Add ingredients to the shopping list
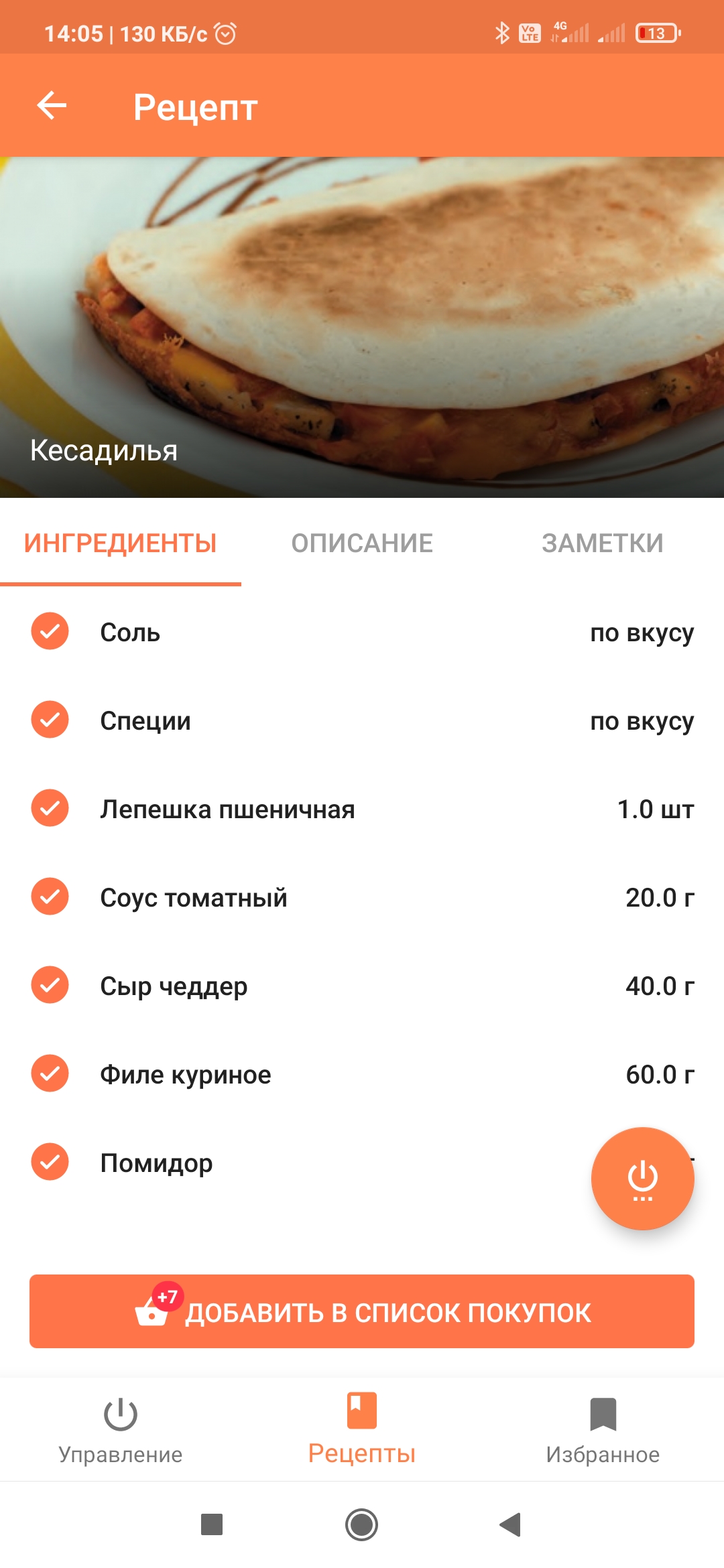Image resolution: width=724 pixels, height=1568 pixels. 362,1311
